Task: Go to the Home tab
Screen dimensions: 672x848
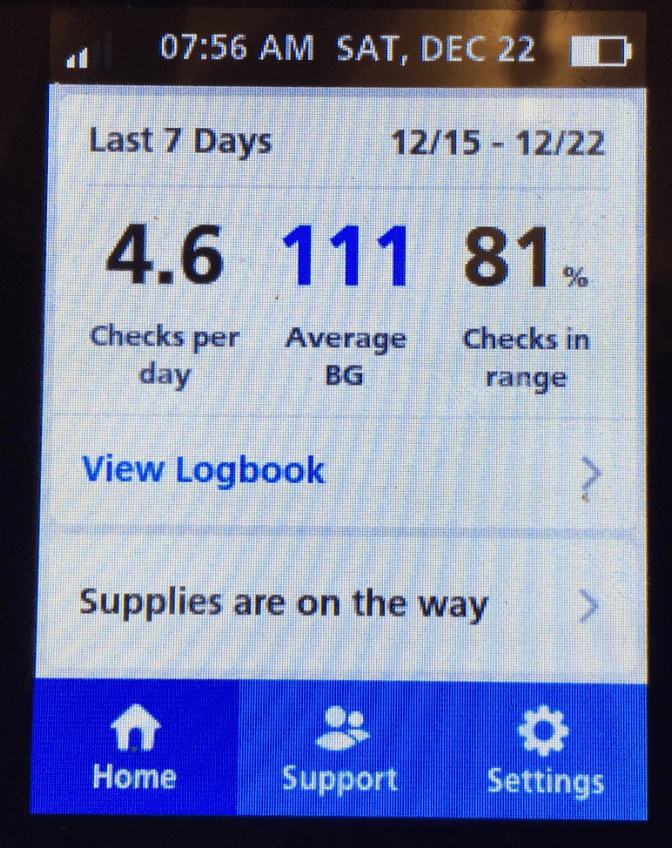Action: [x=134, y=752]
